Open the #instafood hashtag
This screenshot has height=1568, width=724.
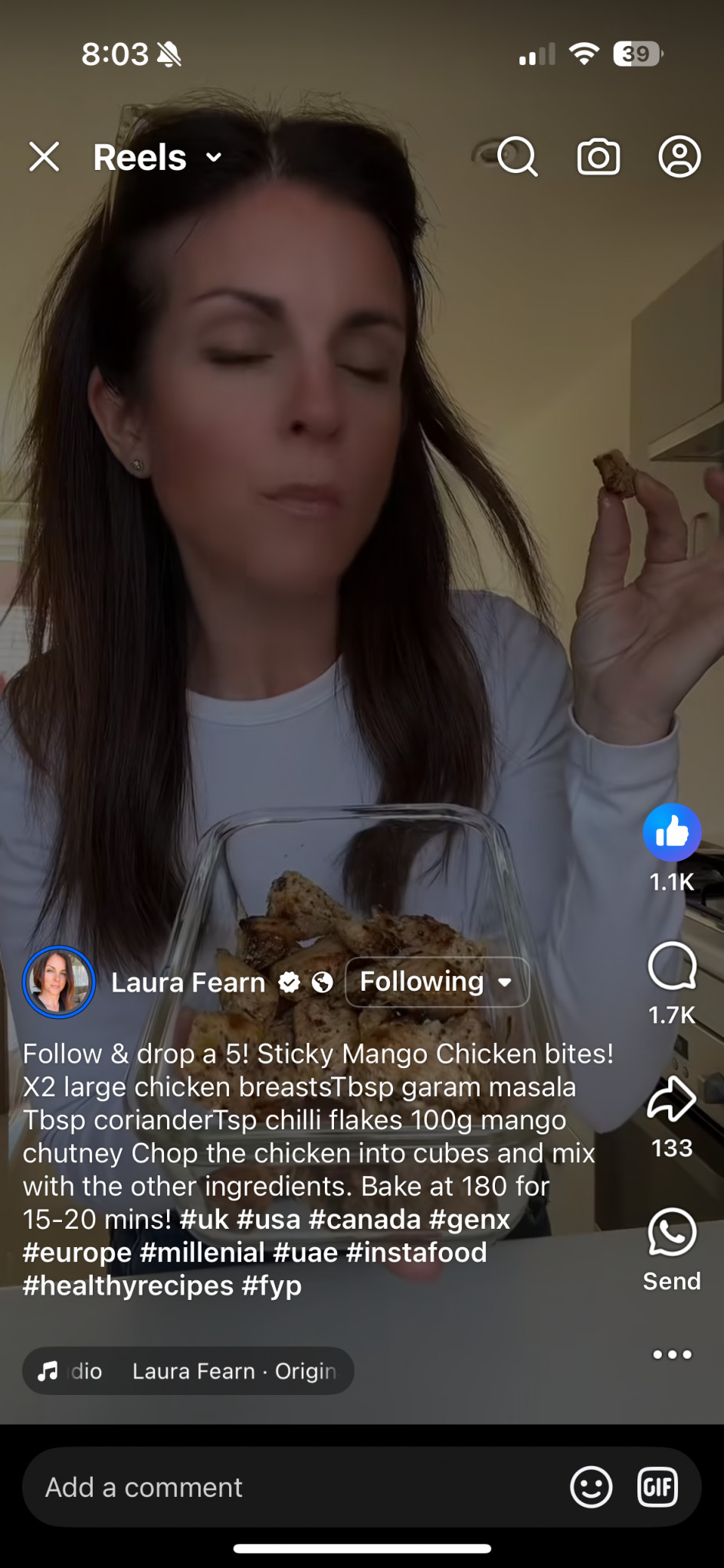pos(416,1253)
